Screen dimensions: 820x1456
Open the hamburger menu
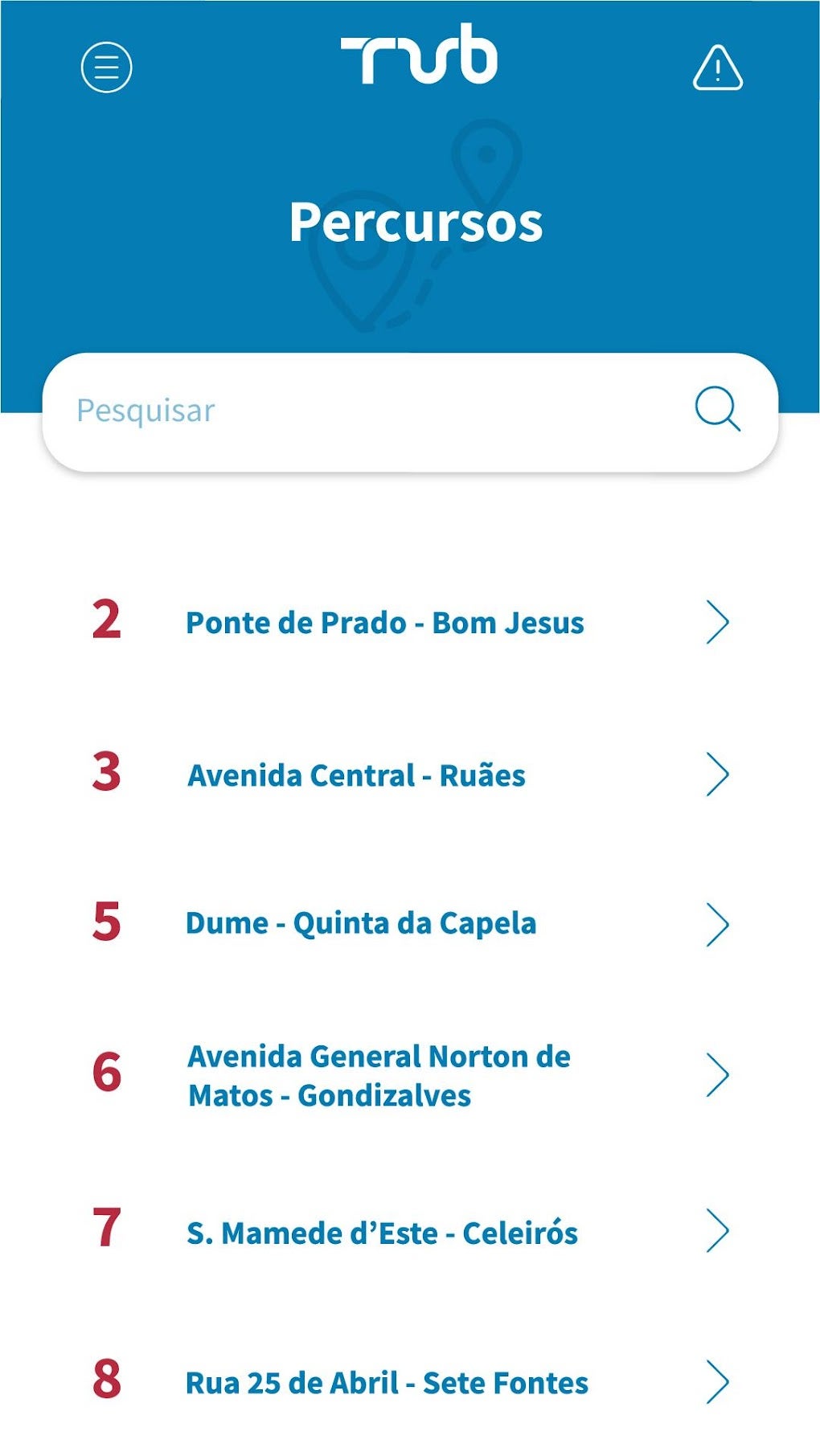click(x=107, y=67)
